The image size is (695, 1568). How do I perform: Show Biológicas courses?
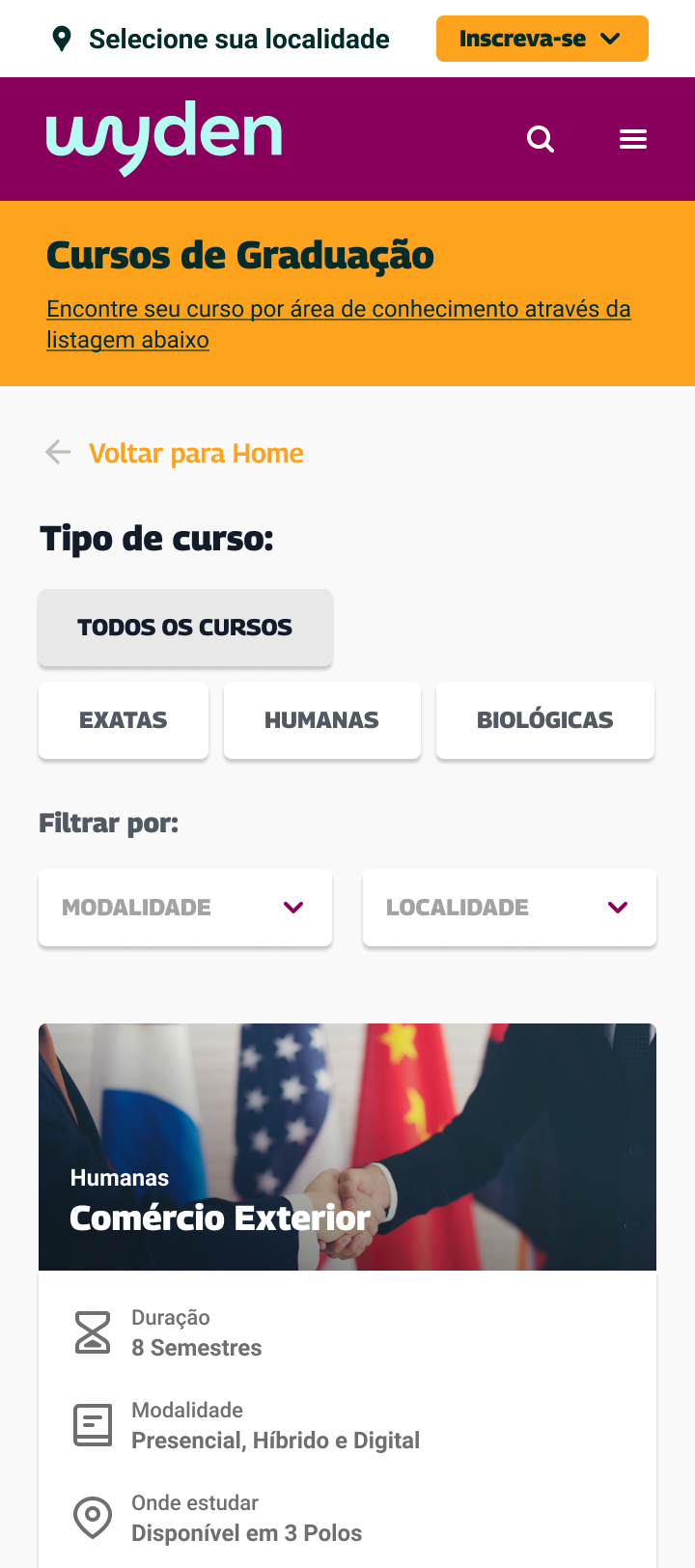point(544,720)
